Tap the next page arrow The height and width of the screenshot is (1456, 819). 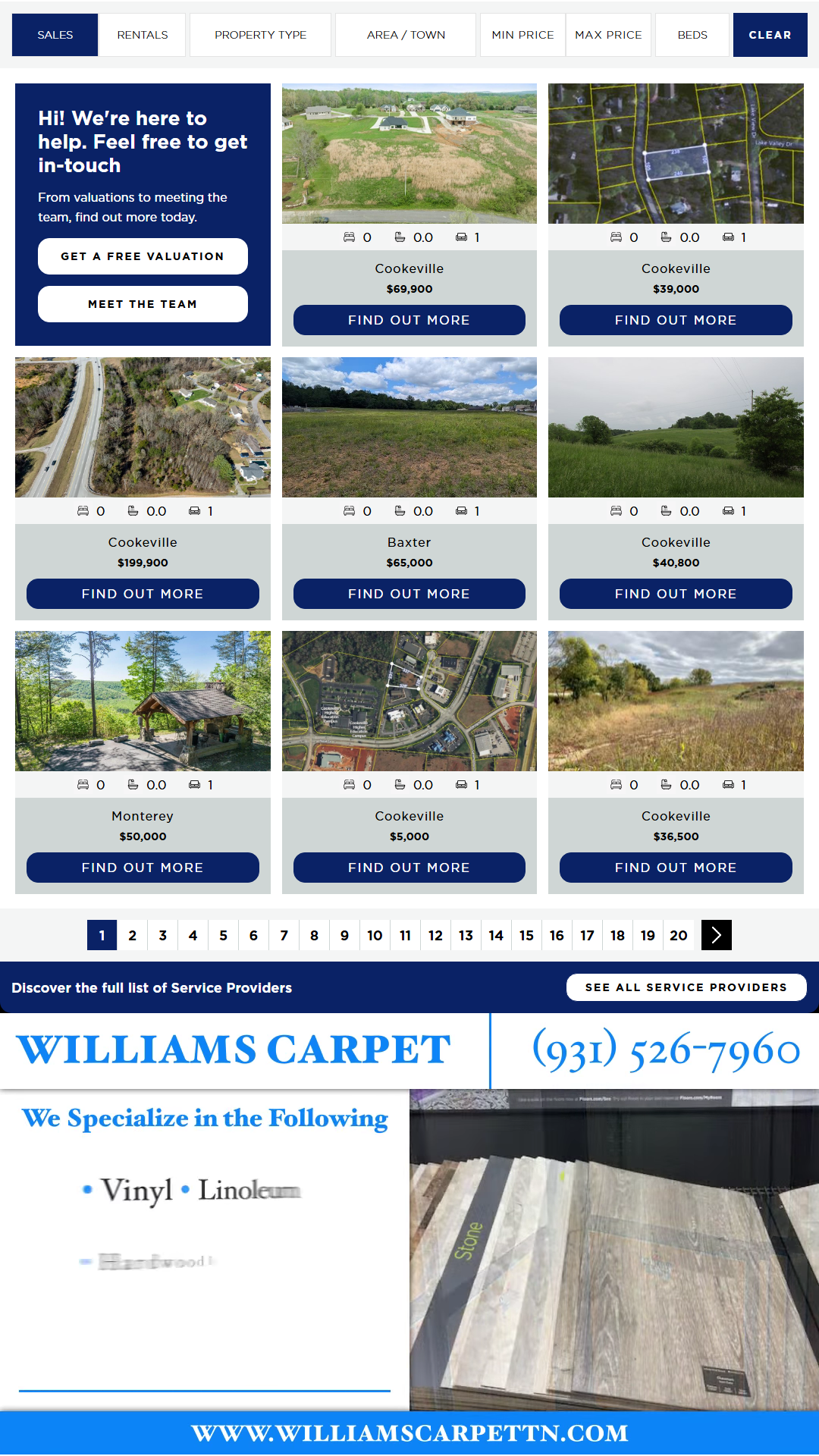[716, 935]
